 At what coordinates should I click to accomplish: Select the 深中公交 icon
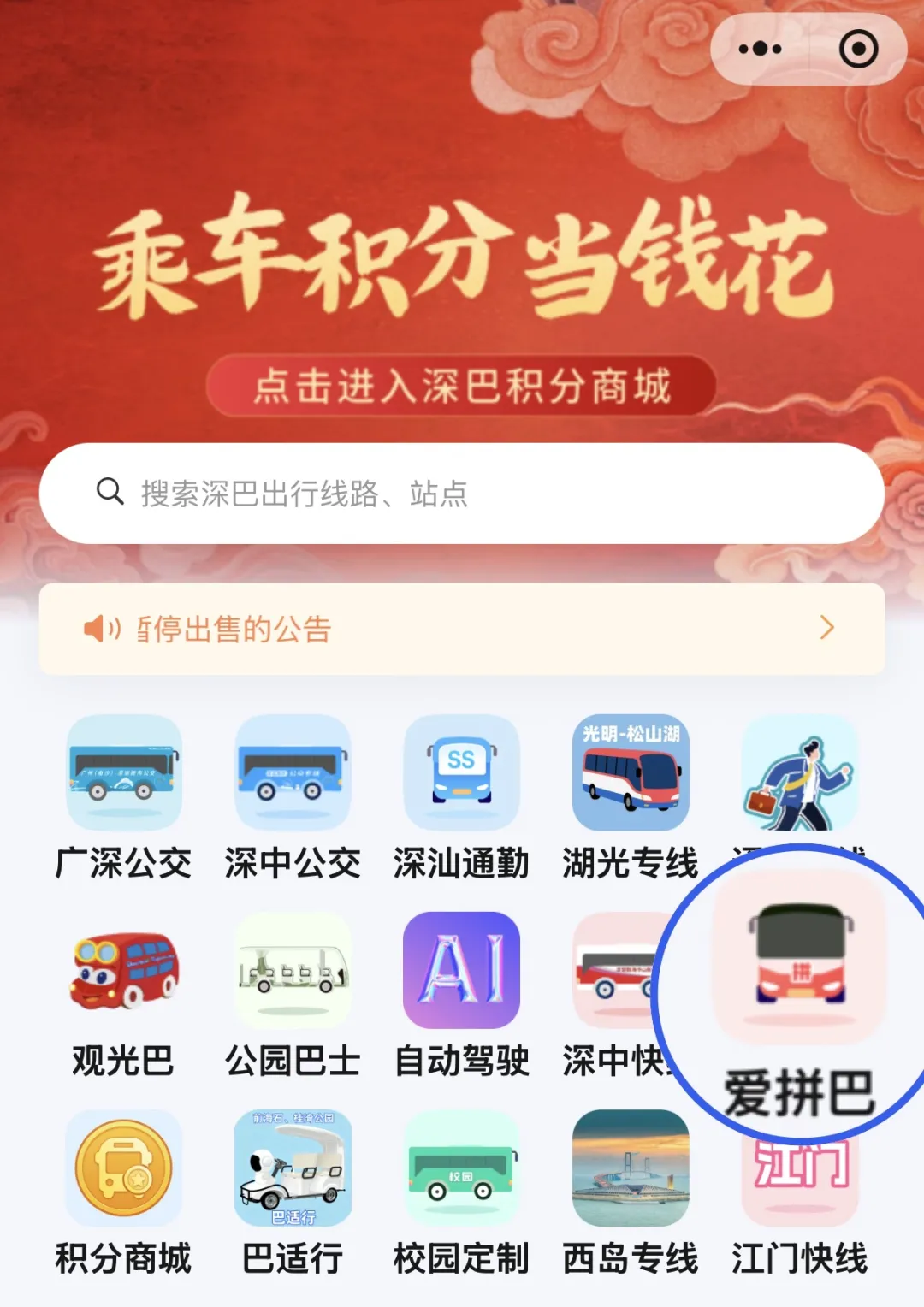coord(293,773)
